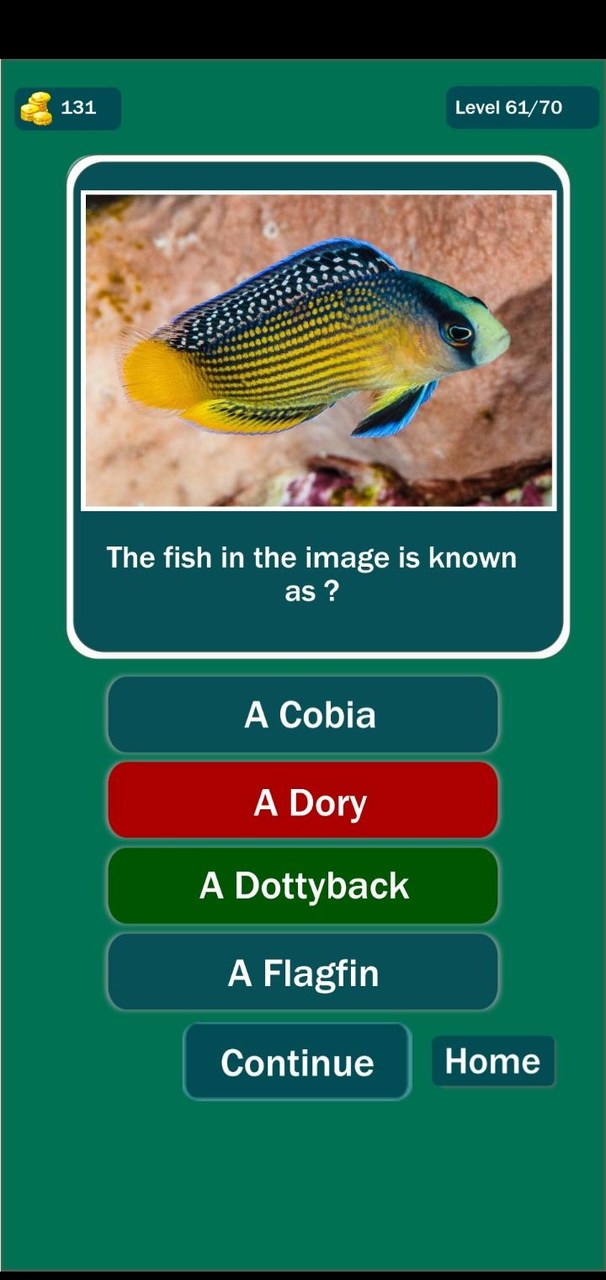Tap the red A Dory answer
This screenshot has width=606, height=1280.
(302, 801)
